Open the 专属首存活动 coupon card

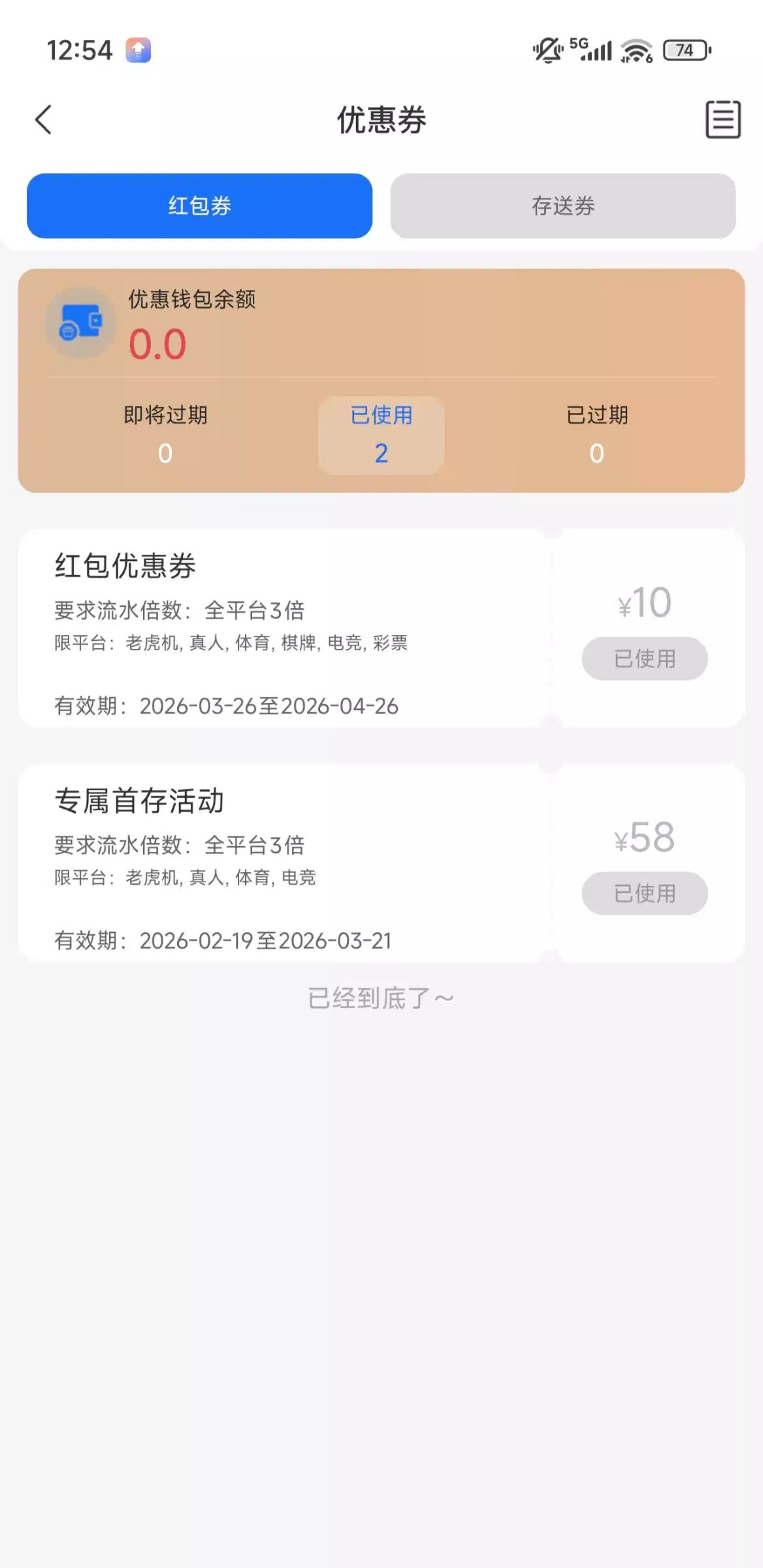[x=281, y=862]
